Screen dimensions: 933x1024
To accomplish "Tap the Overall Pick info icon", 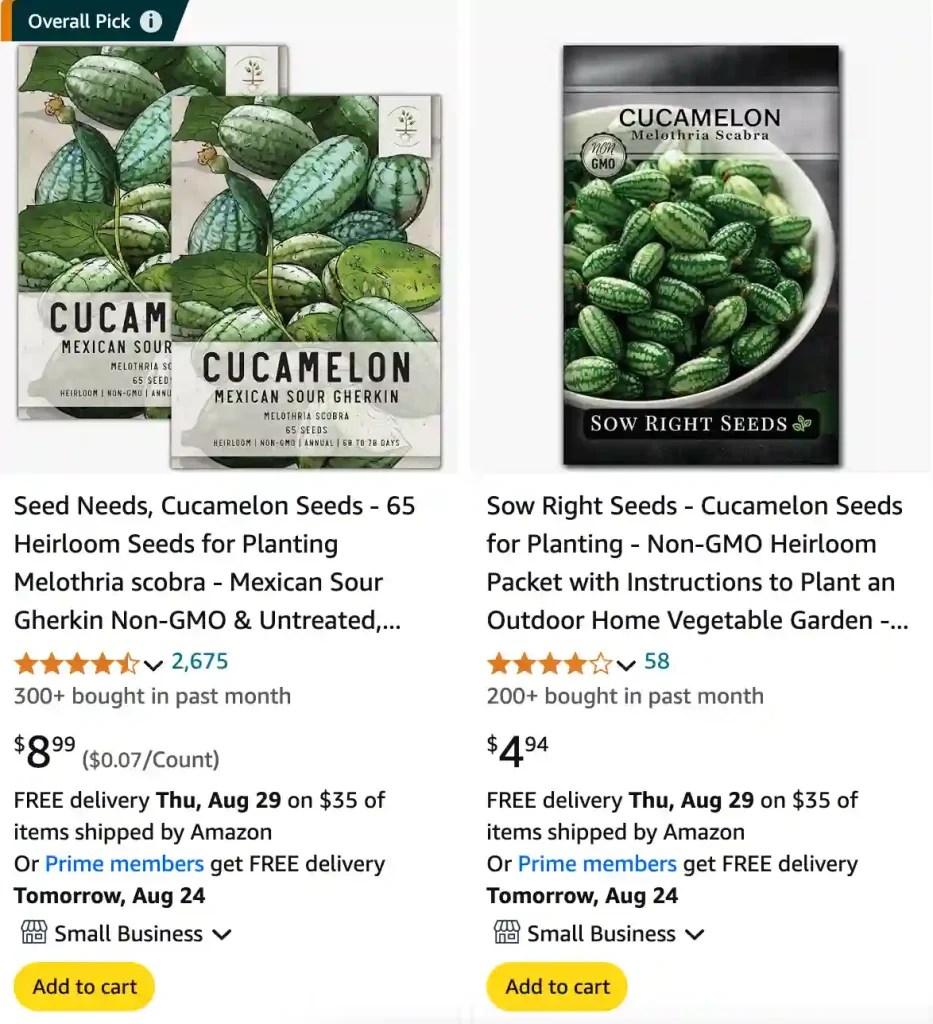I will click(x=151, y=22).
